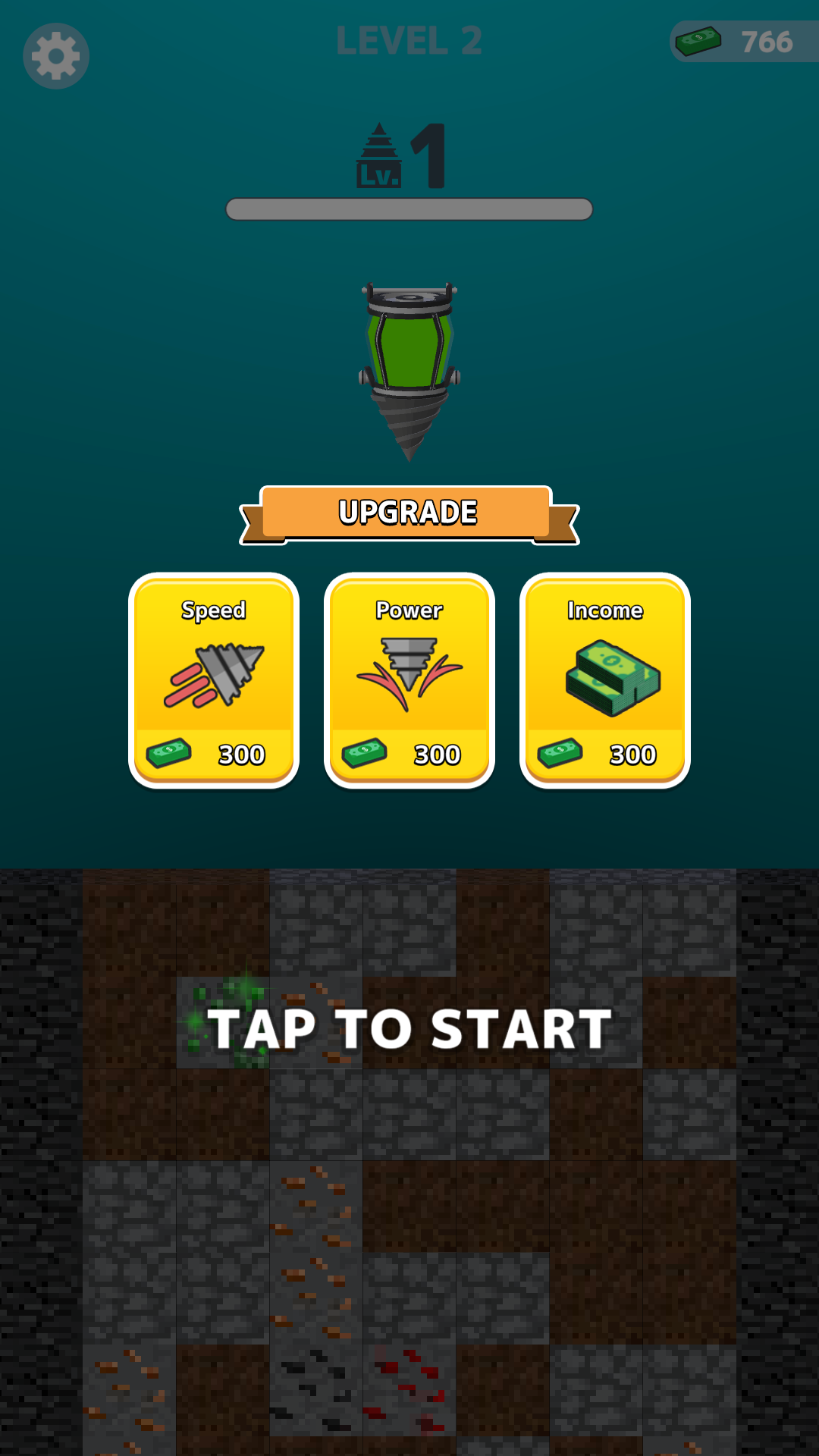Screen dimensions: 819x1456
Task: Select the Speed upgrade drill icon
Action: (x=213, y=675)
